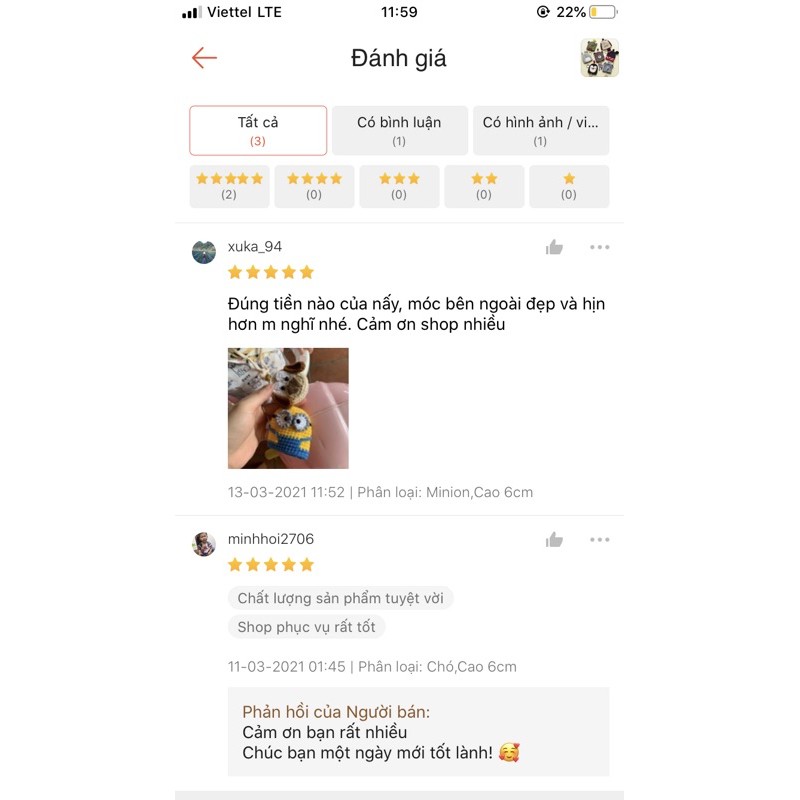
Task: Like the review from minhhoi2706
Action: click(x=554, y=540)
